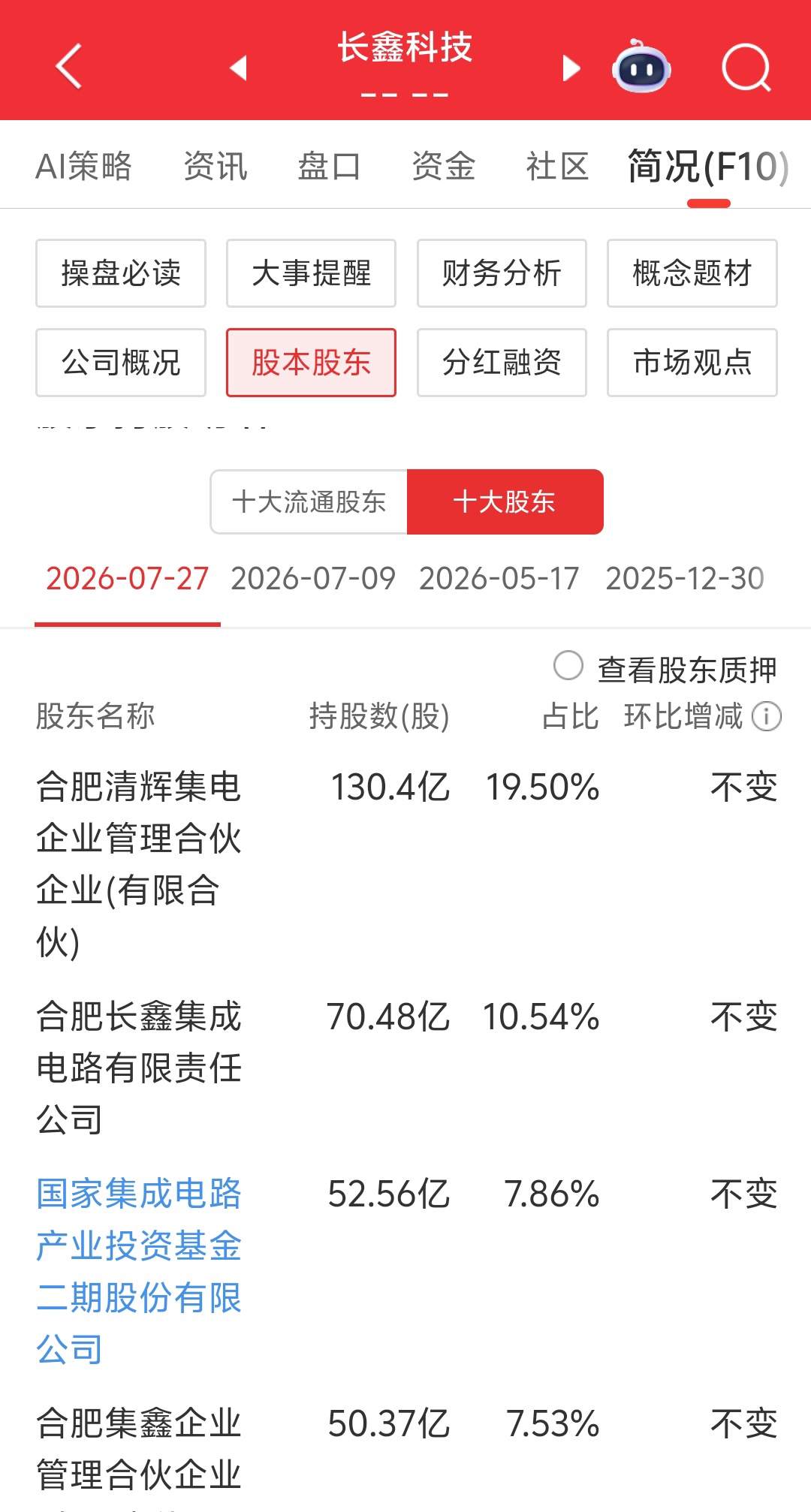The height and width of the screenshot is (1512, 811).
Task: Switch to the 社区 tab
Action: 557,166
